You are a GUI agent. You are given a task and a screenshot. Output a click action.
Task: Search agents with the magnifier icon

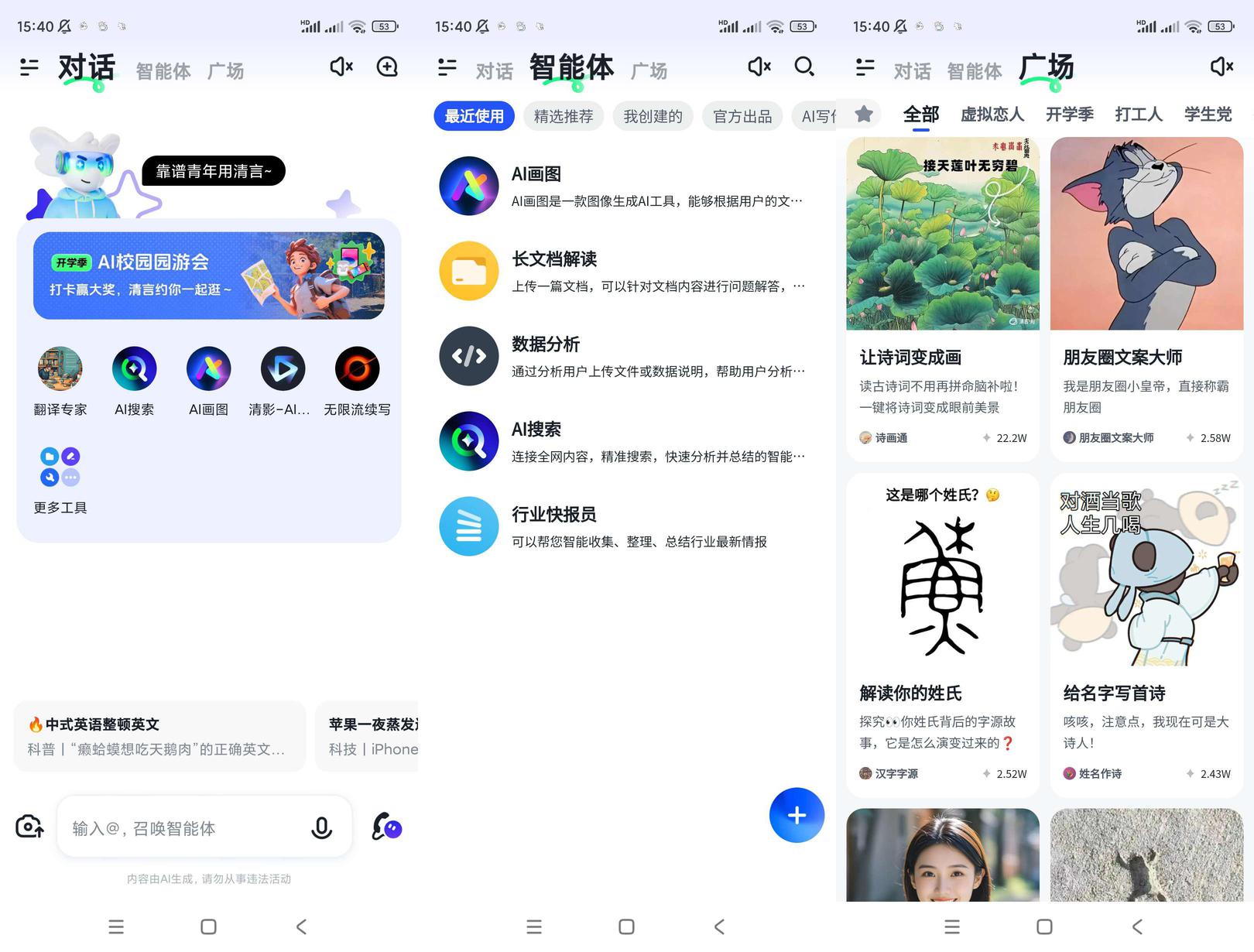click(x=804, y=67)
